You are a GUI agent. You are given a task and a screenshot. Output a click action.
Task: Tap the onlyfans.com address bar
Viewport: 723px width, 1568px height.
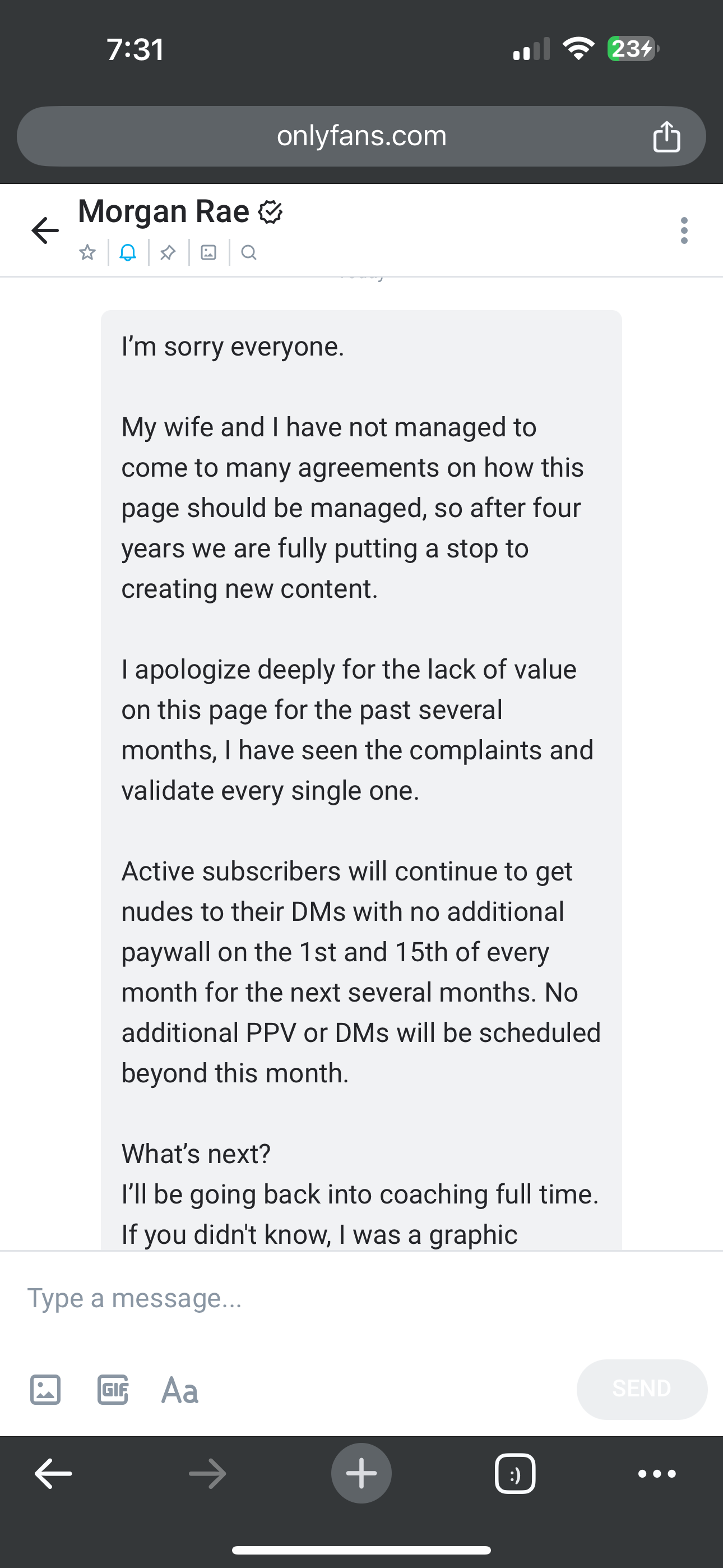pyautogui.click(x=361, y=136)
